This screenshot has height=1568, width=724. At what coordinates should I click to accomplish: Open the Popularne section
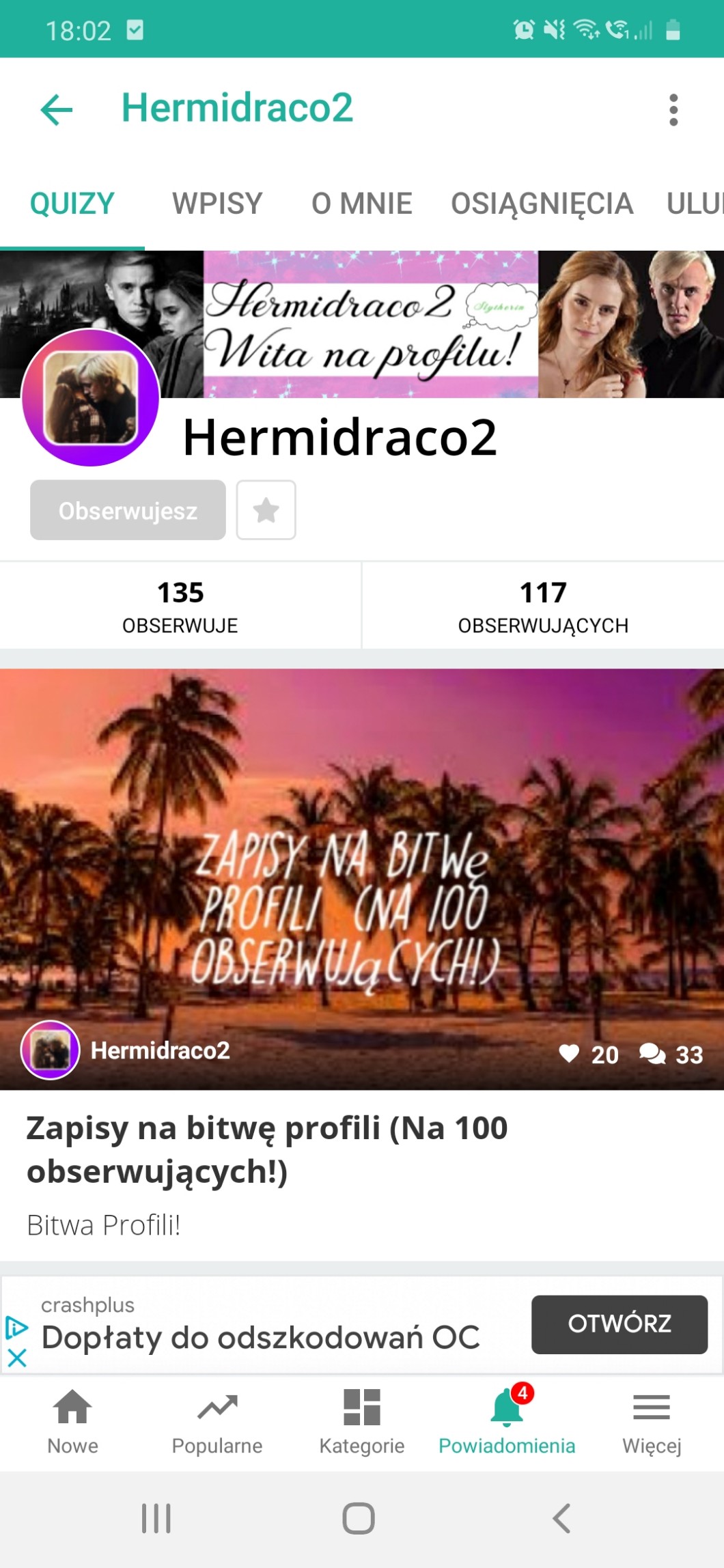tap(217, 1421)
